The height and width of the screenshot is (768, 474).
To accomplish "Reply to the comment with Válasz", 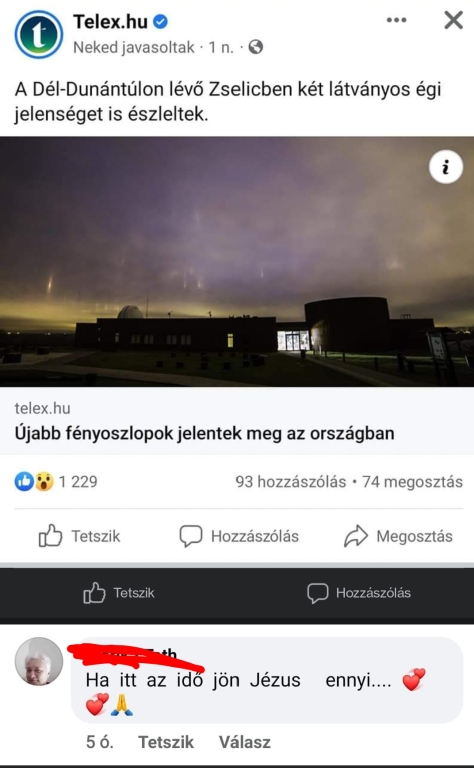I will coord(244,742).
